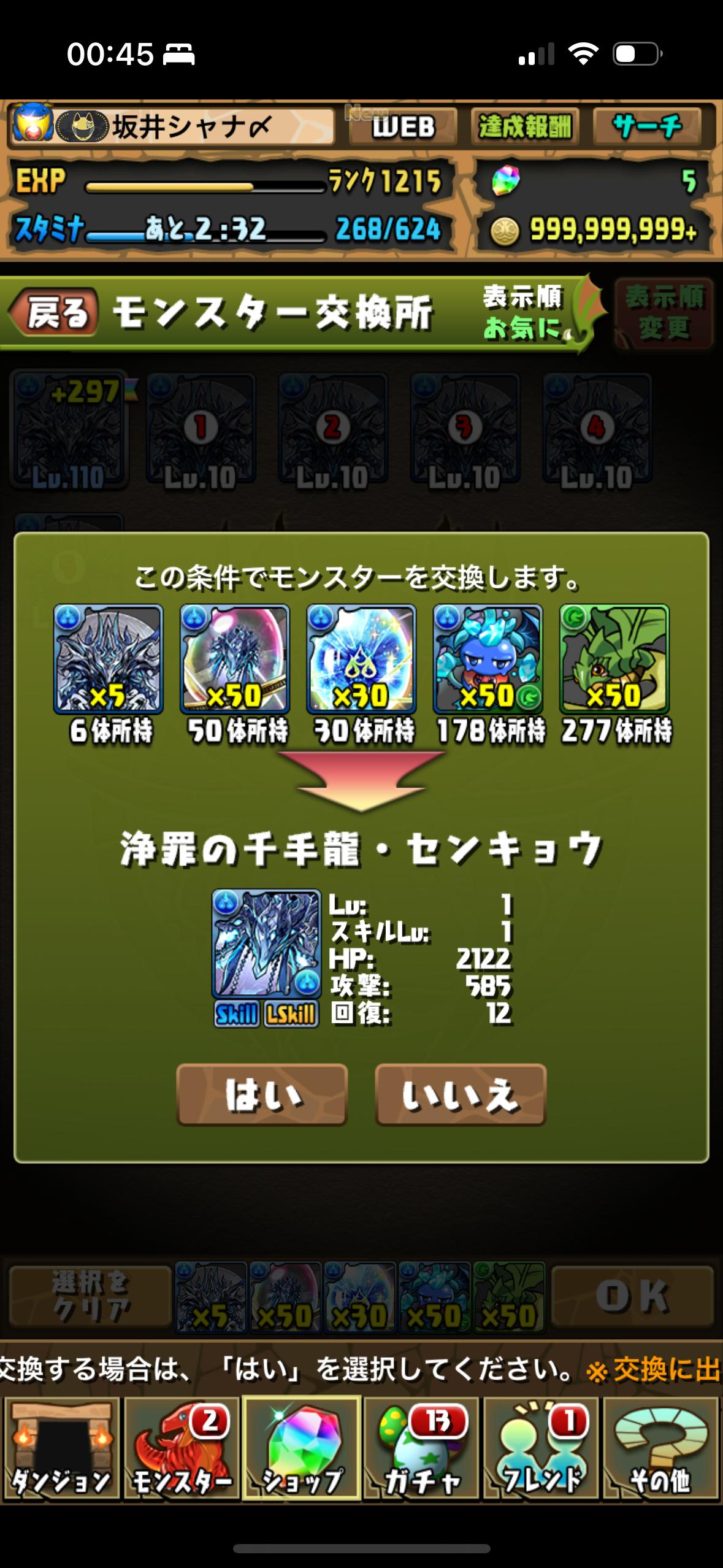The width and height of the screenshot is (723, 1568).
Task: Switch to the ダンジョン tab
Action: (61, 1449)
